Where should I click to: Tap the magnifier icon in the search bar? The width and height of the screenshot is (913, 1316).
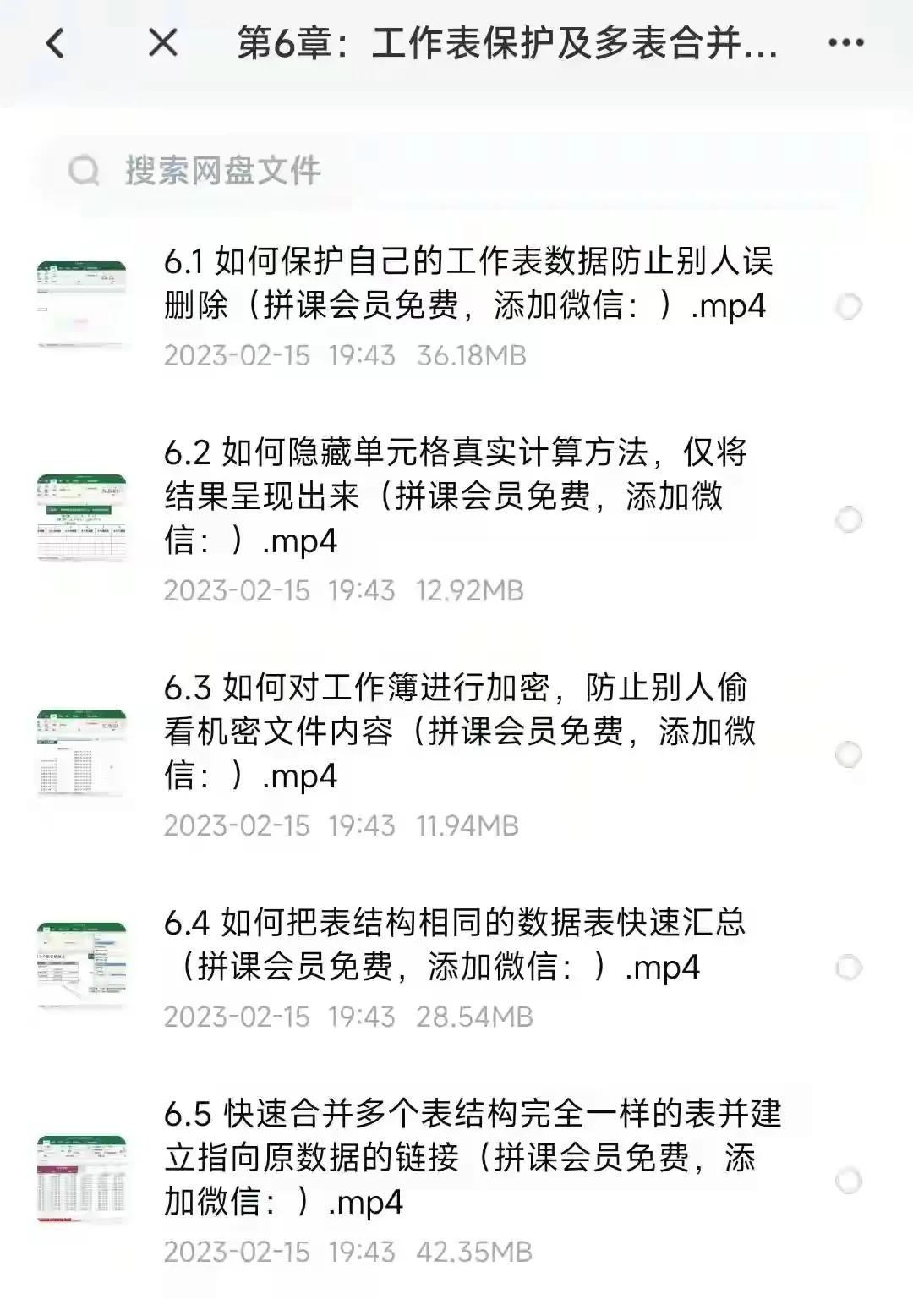coord(84,172)
